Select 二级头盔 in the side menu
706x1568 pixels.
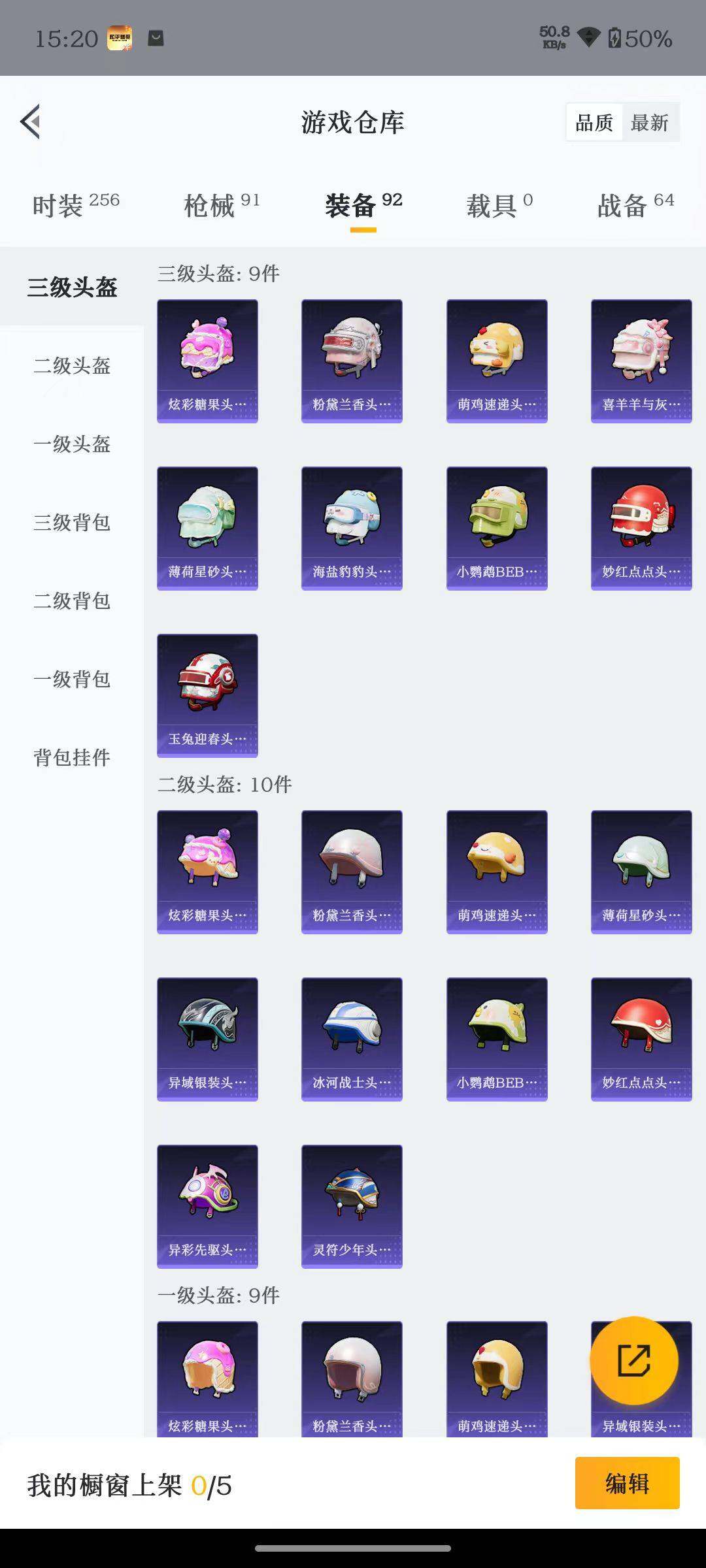point(72,366)
